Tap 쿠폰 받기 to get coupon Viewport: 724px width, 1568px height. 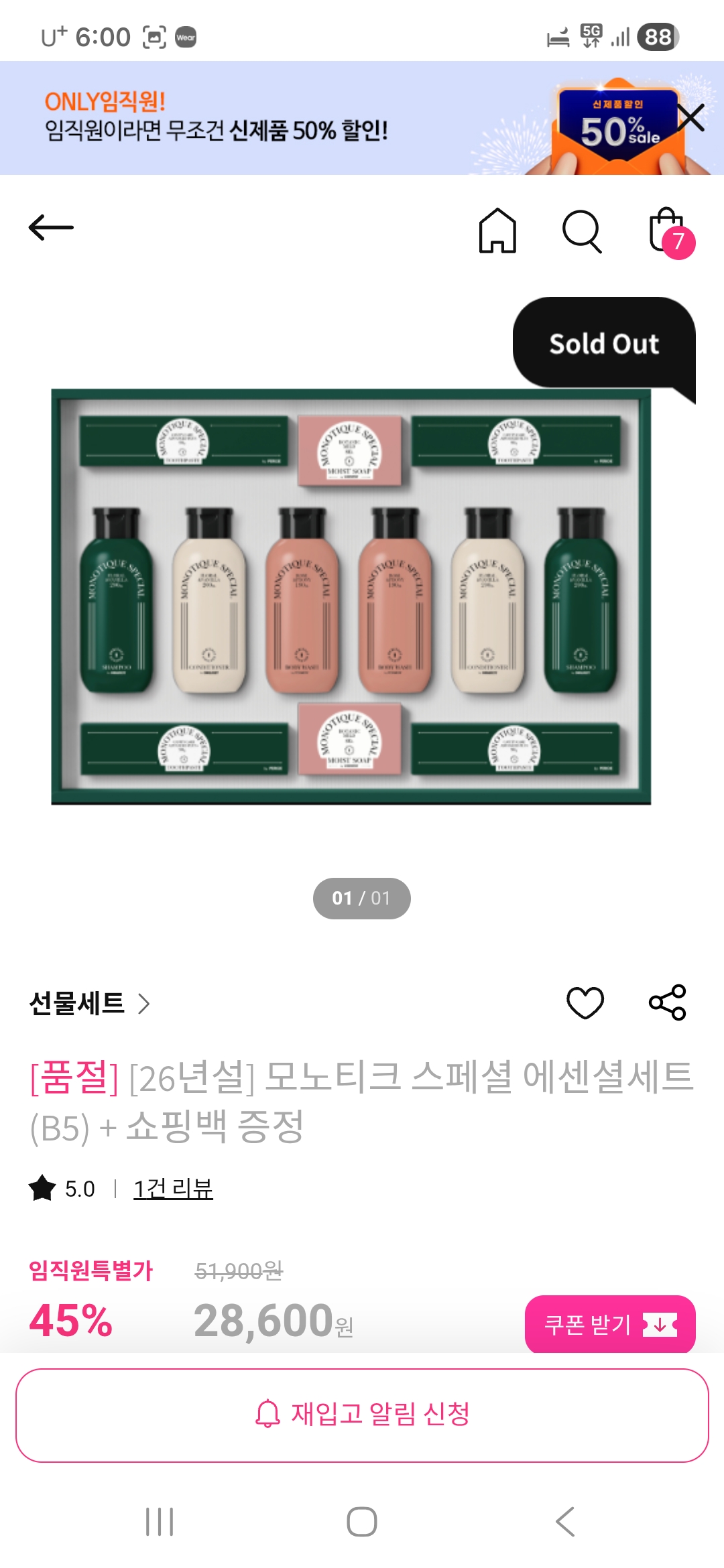[609, 1324]
